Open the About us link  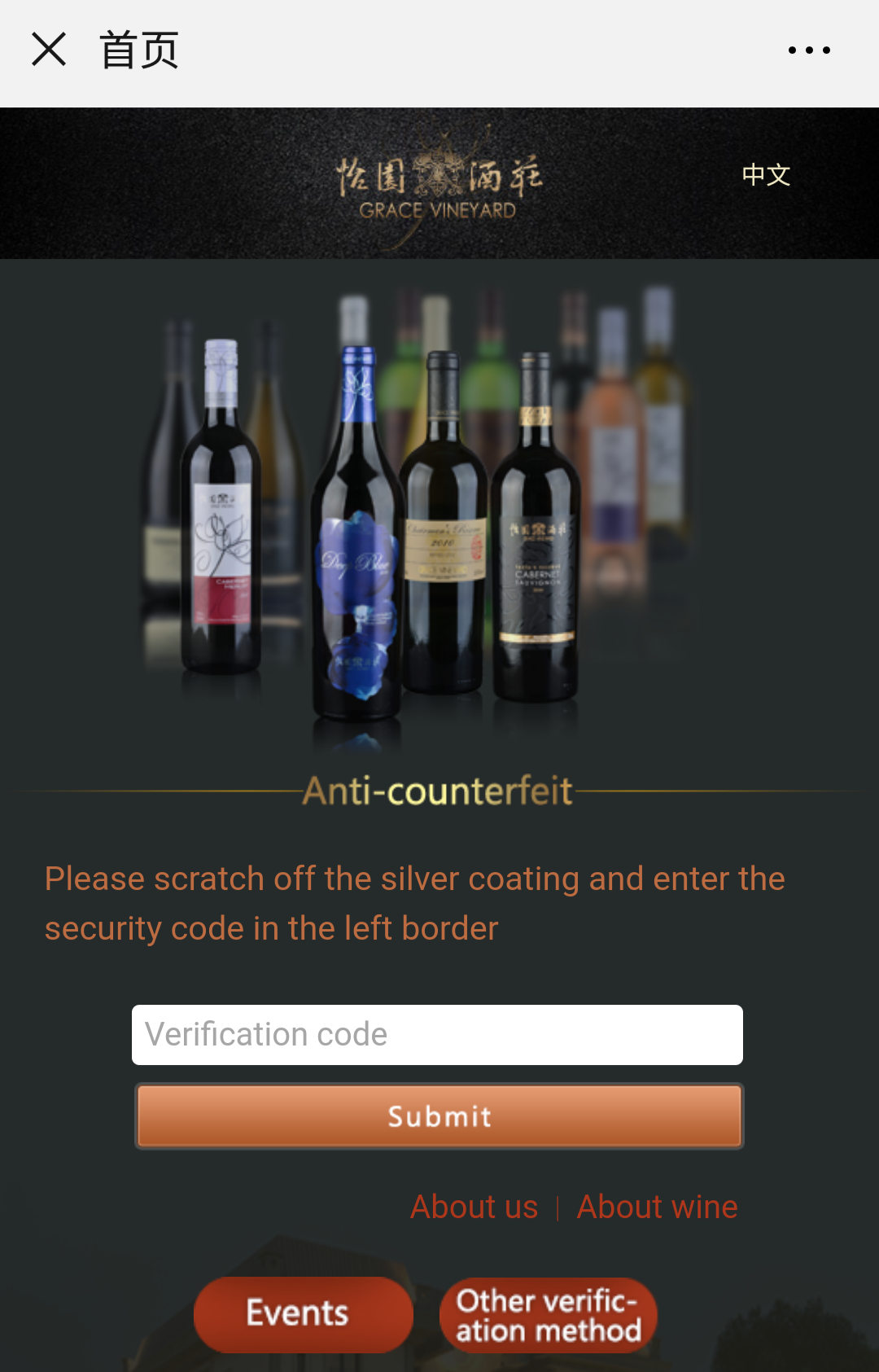474,1207
